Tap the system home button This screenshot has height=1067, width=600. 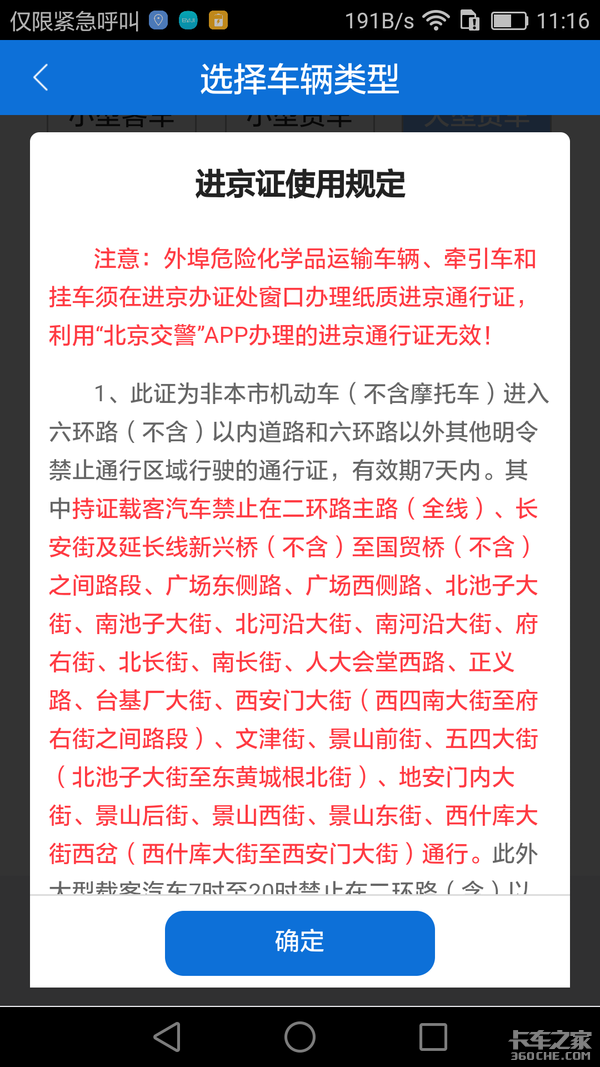[x=299, y=1036]
